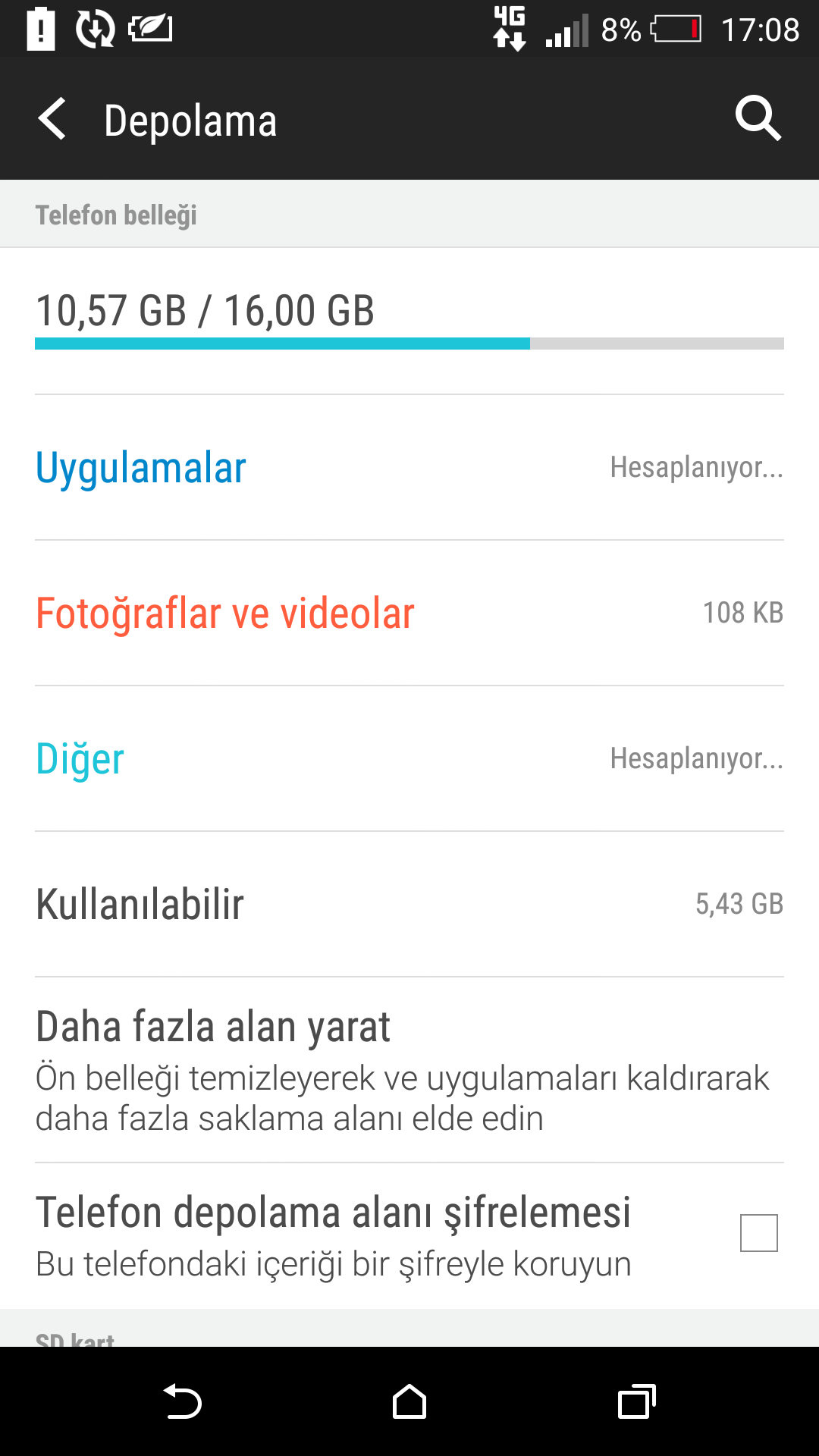Screen dimensions: 819x1456
Task: Select Daha fazla alan yarat
Action: tap(409, 1069)
